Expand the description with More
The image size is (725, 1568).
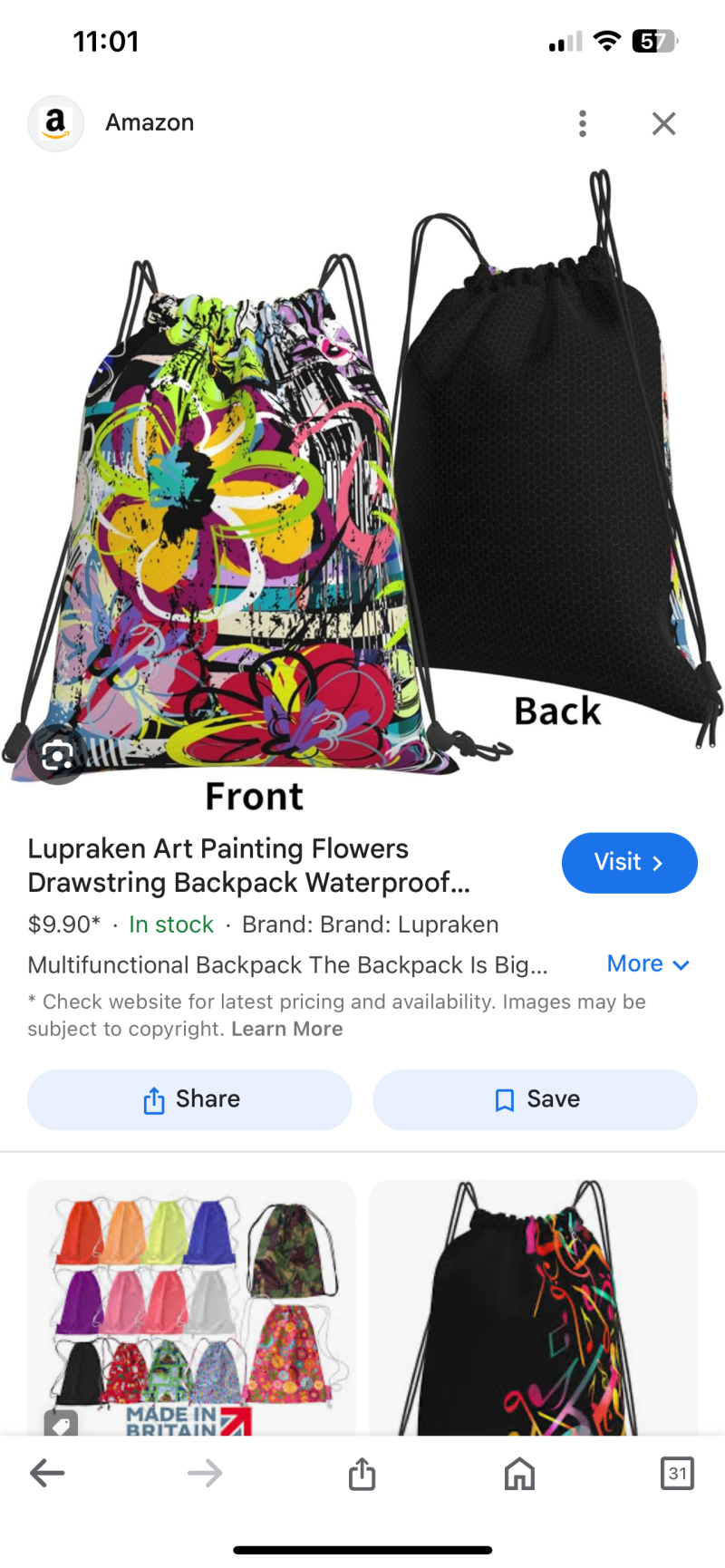click(648, 963)
